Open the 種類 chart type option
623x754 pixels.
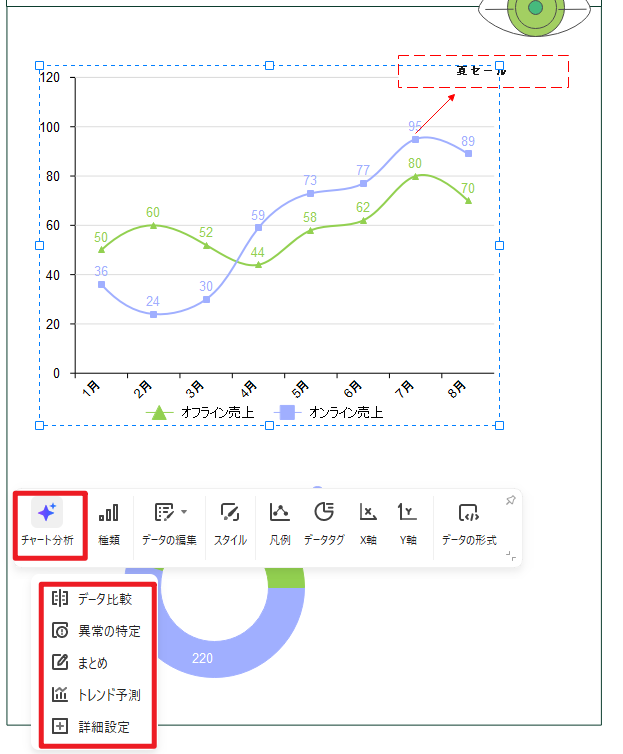click(108, 524)
